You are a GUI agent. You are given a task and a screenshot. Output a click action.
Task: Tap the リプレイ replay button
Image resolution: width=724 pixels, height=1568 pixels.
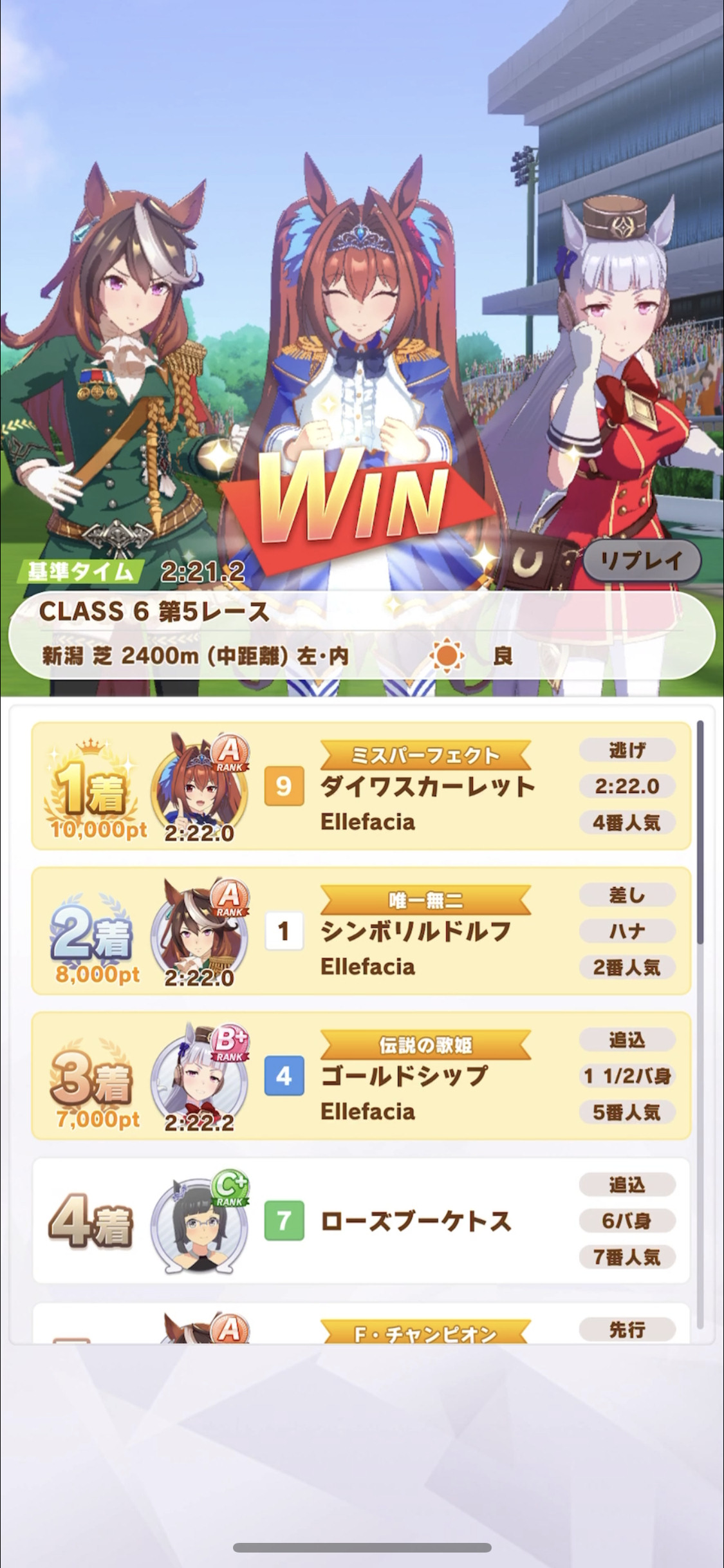[x=642, y=561]
